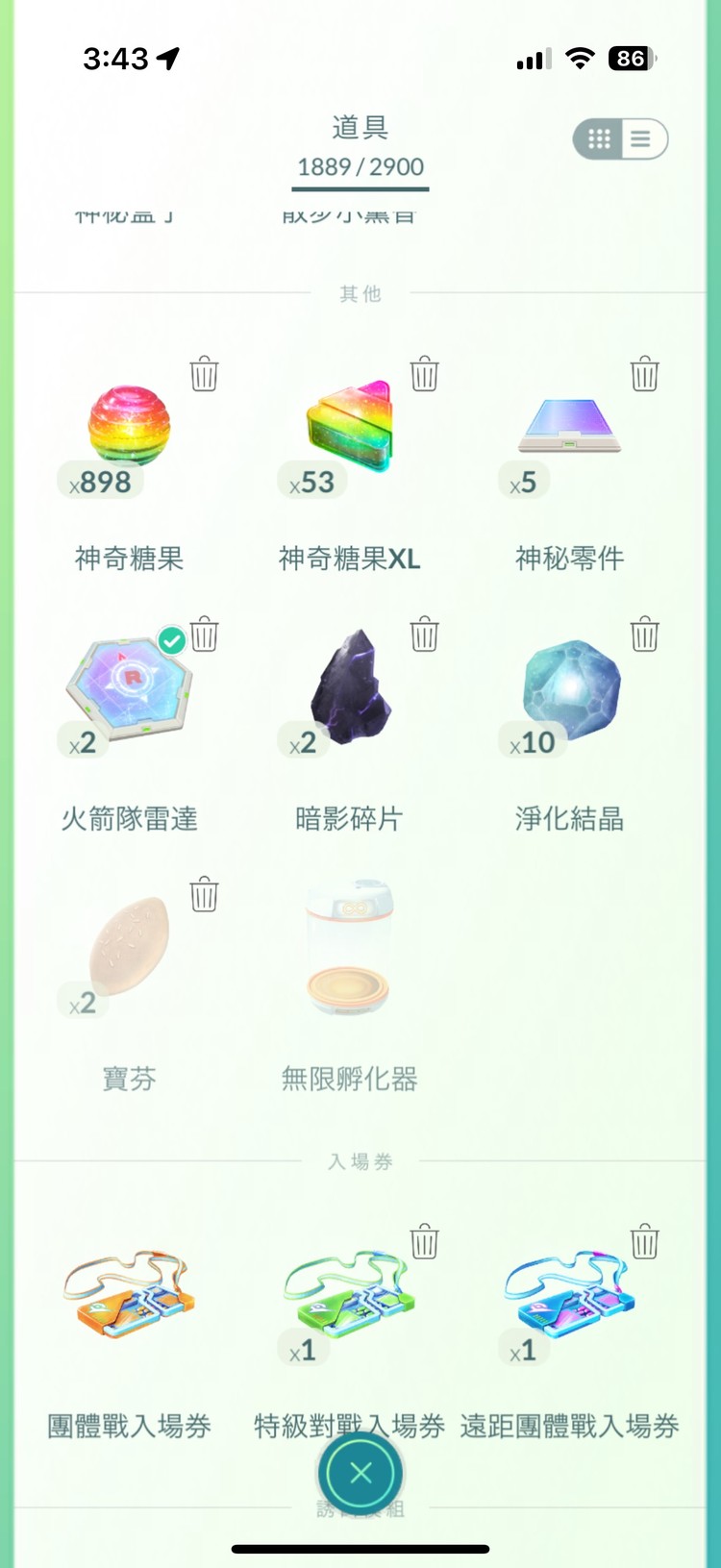Tap the 神秘零件 Mysterious Component item

(x=567, y=428)
